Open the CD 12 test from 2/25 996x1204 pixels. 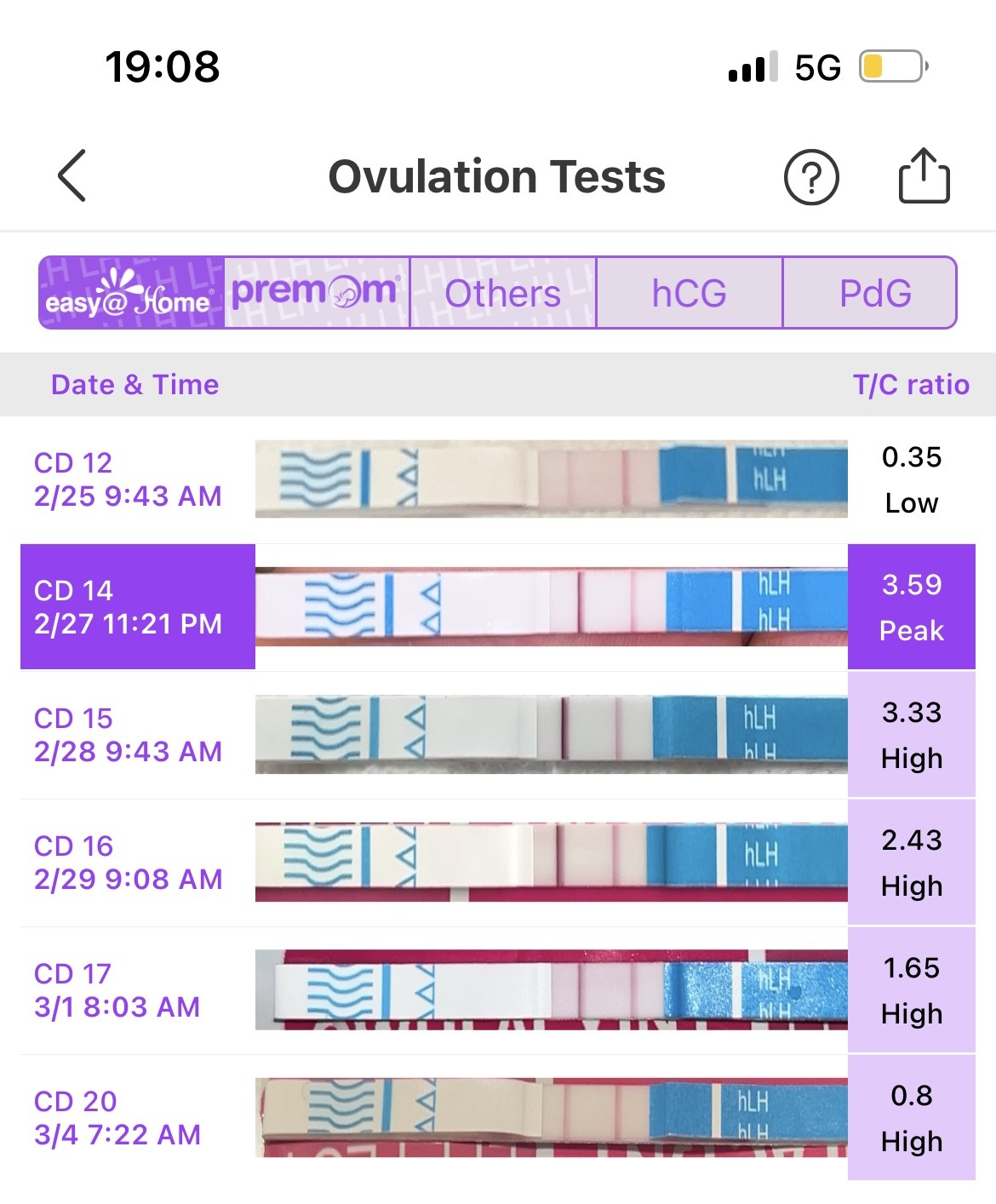click(498, 479)
